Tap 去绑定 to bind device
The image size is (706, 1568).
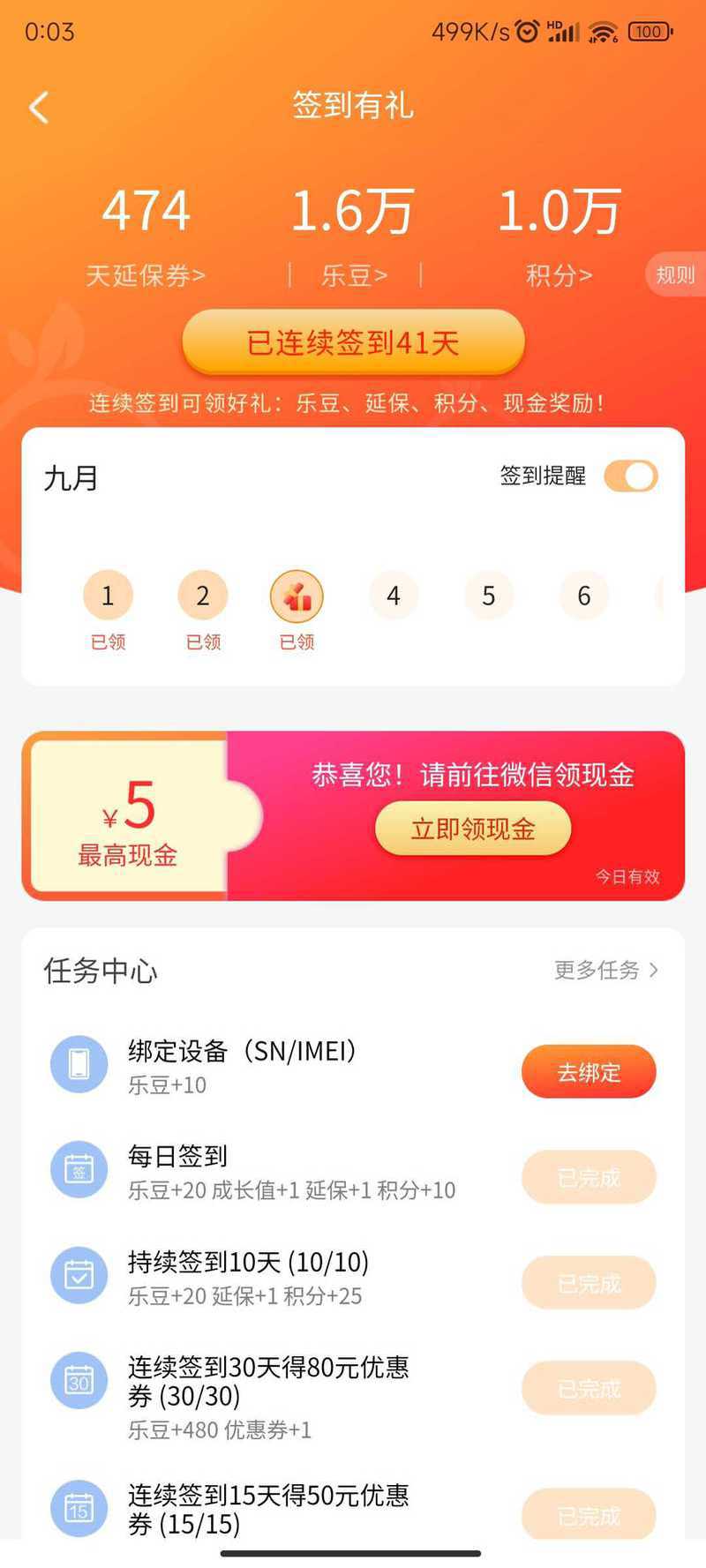[x=589, y=1072]
